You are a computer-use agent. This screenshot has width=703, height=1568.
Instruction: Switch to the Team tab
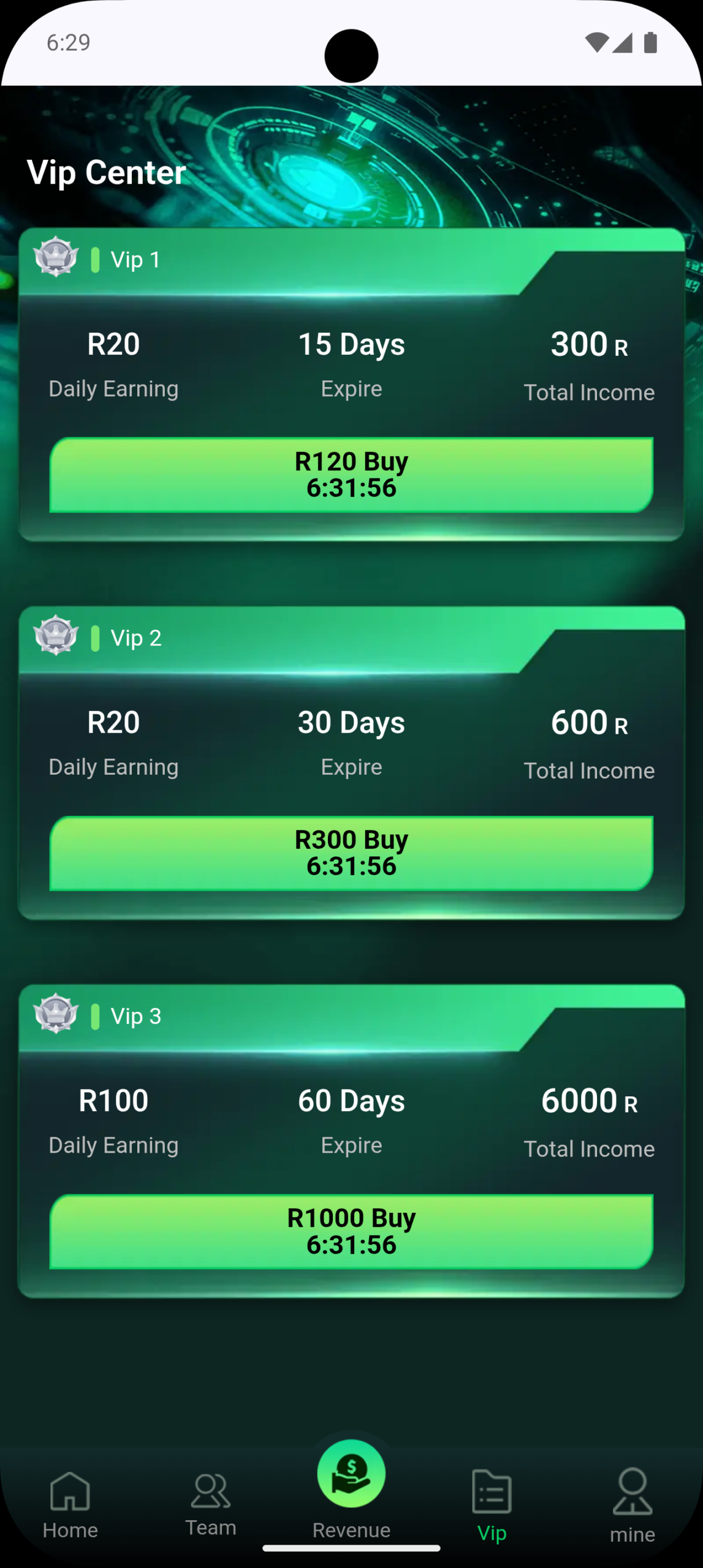(210, 1504)
